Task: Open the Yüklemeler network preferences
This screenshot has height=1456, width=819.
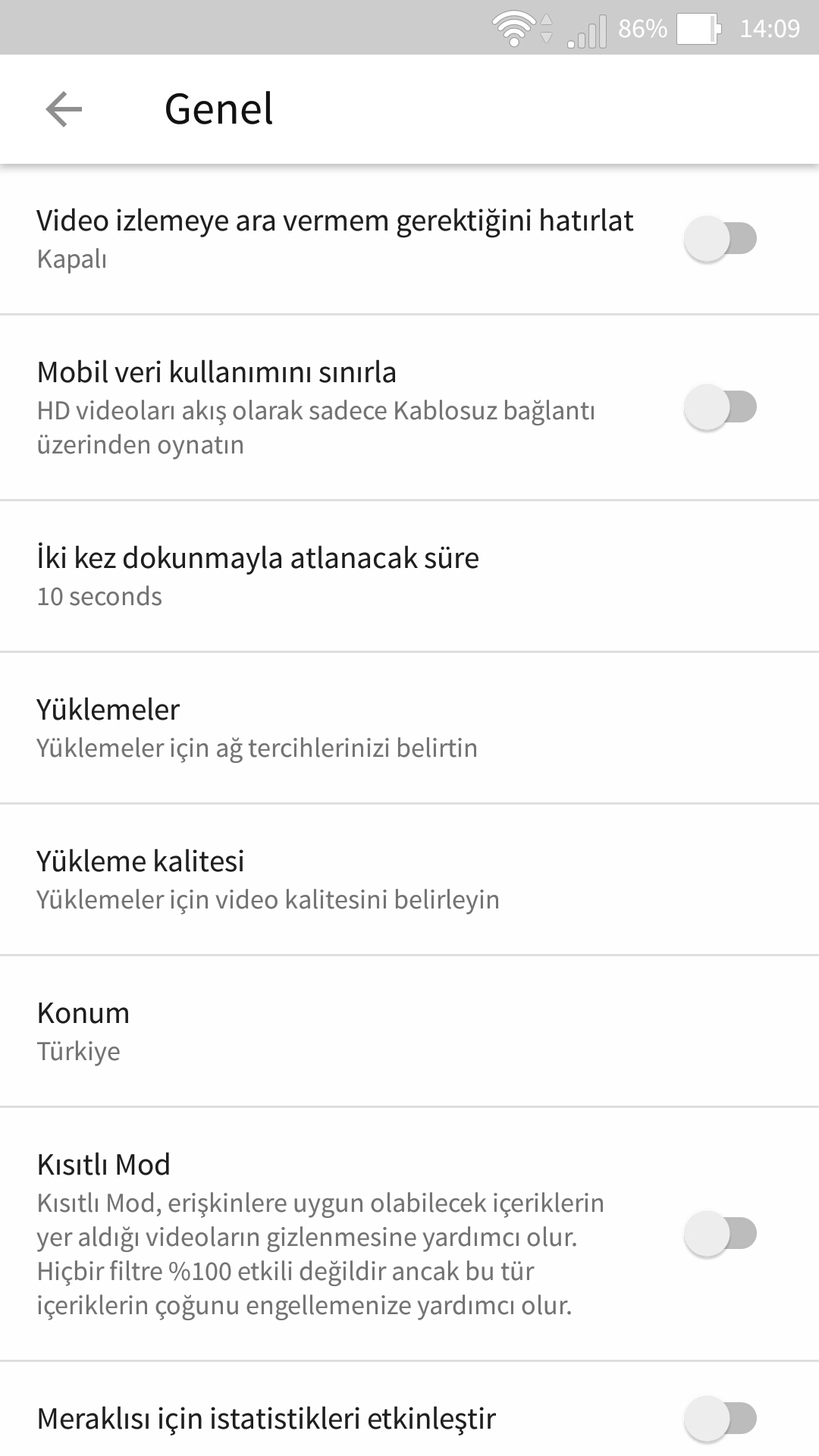Action: pyautogui.click(x=409, y=728)
